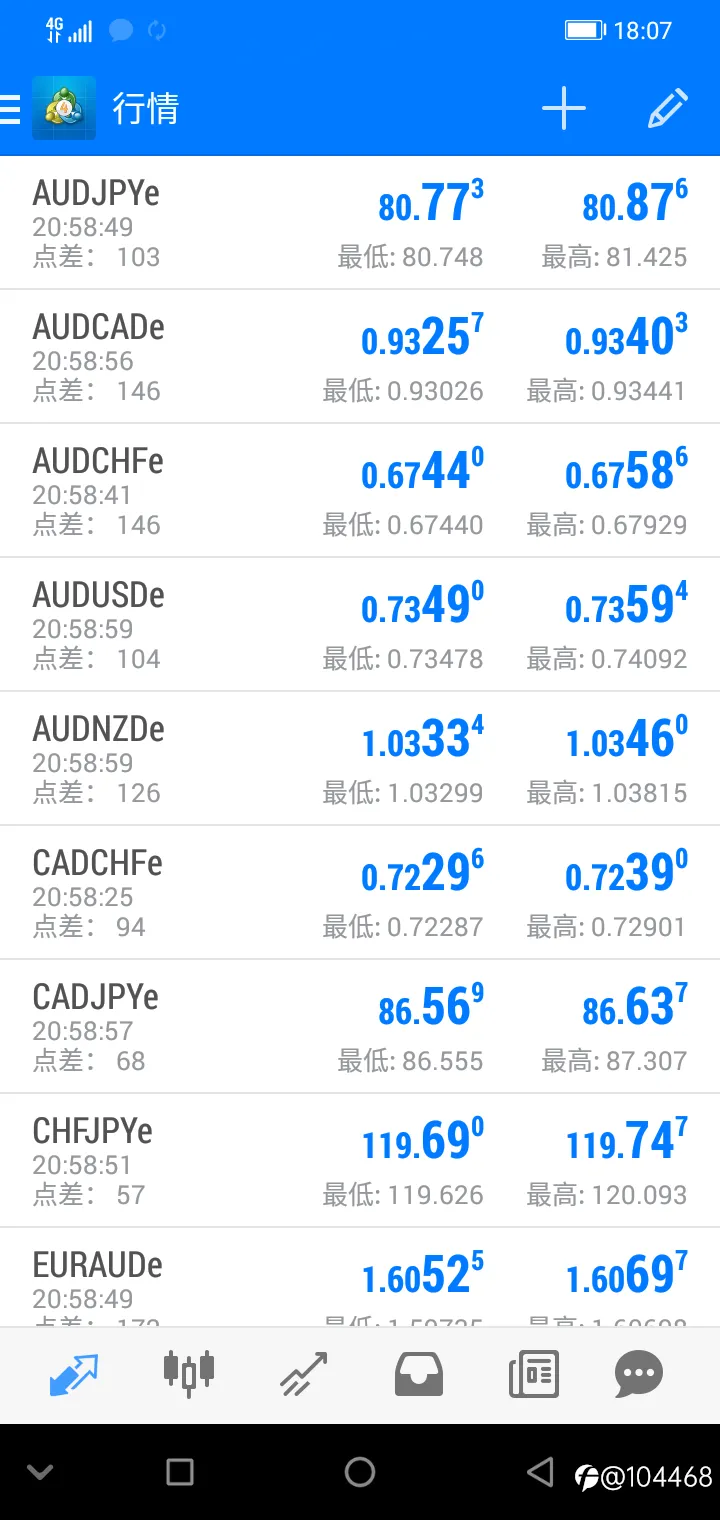The width and height of the screenshot is (720, 1520).
Task: Select the AUDCADe symbol row
Action: click(x=360, y=357)
